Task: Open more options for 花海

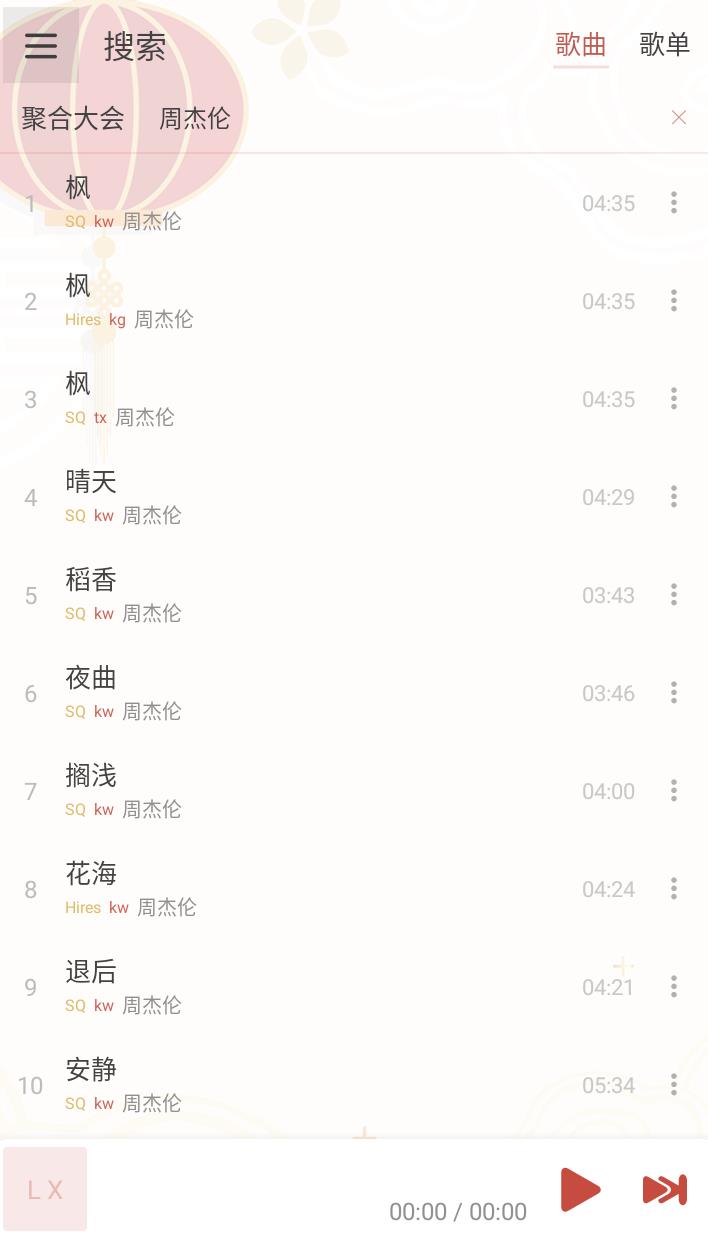Action: [x=674, y=889]
